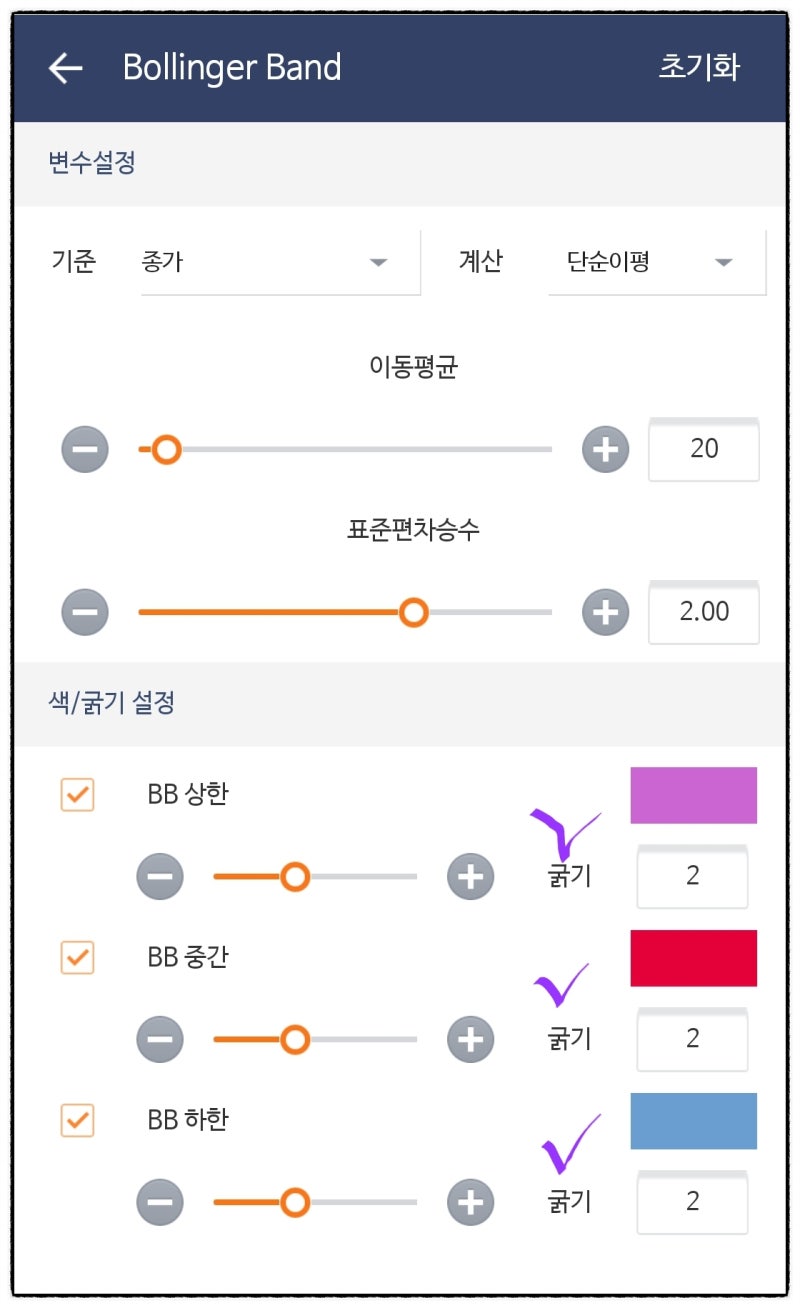Uncheck the BB 하한 checkbox
Screen dimensions: 800x1308
coord(78,1121)
